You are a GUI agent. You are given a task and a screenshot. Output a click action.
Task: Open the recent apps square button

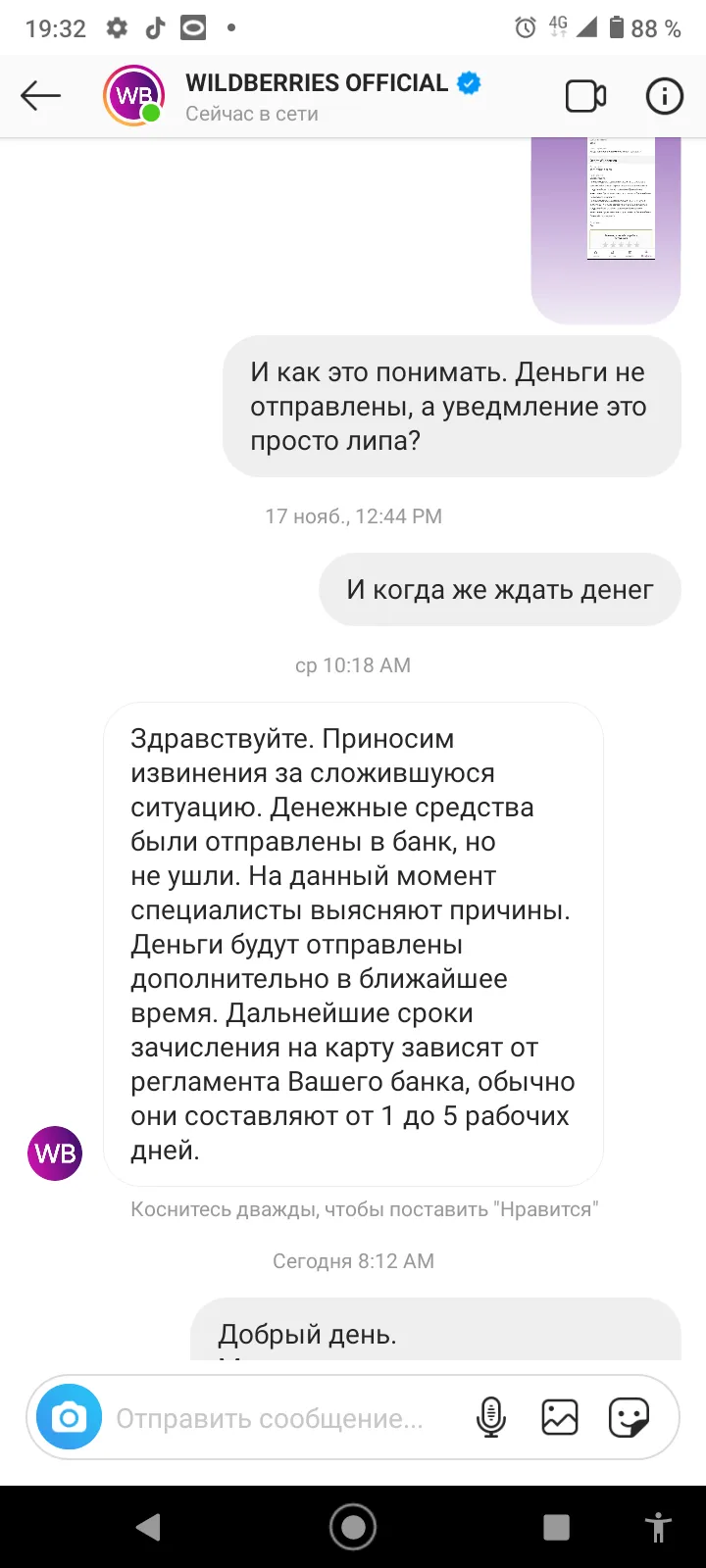point(556,1527)
